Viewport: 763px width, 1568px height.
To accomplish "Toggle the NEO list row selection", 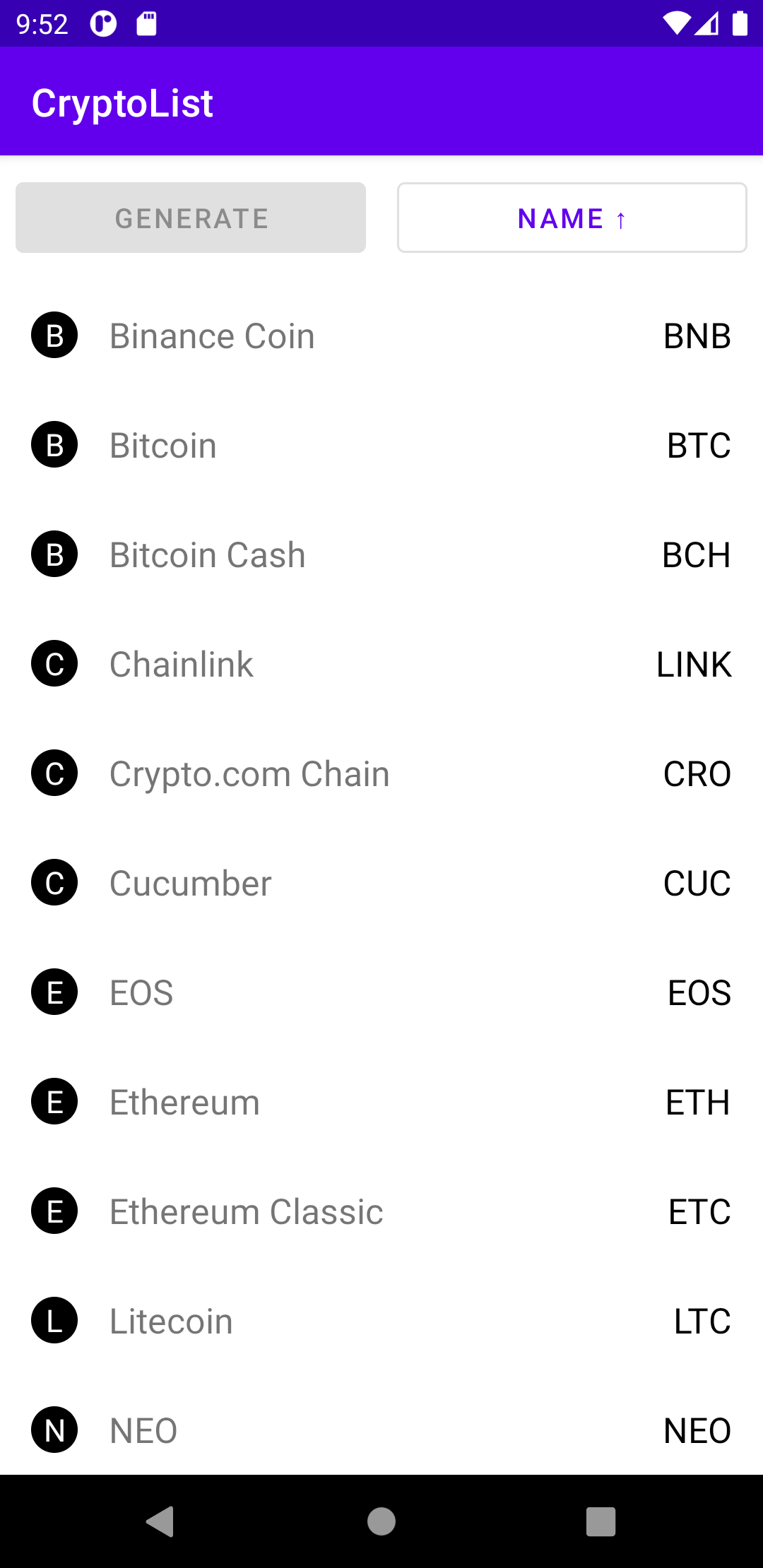I will coord(381,1430).
